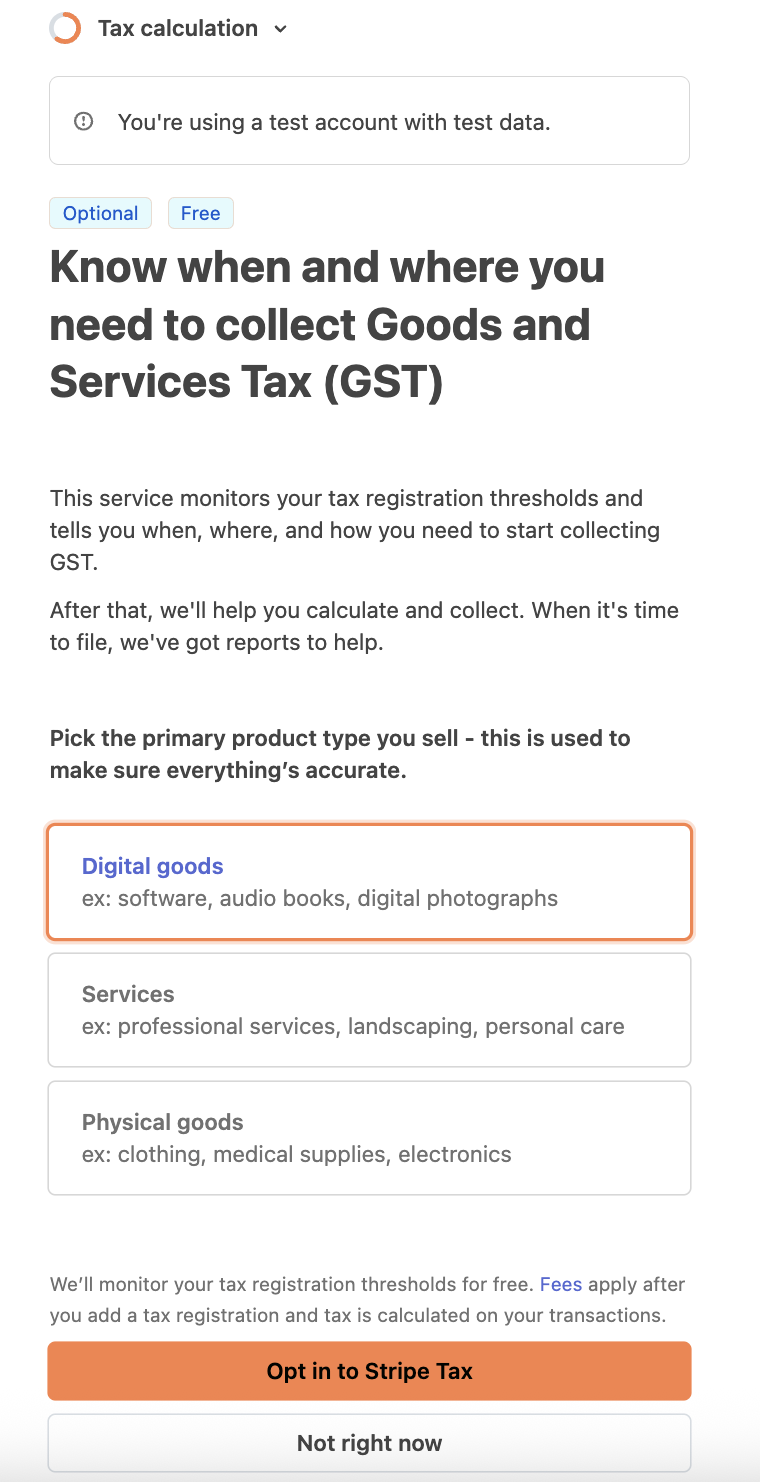Select the Digital goods product type

[369, 882]
